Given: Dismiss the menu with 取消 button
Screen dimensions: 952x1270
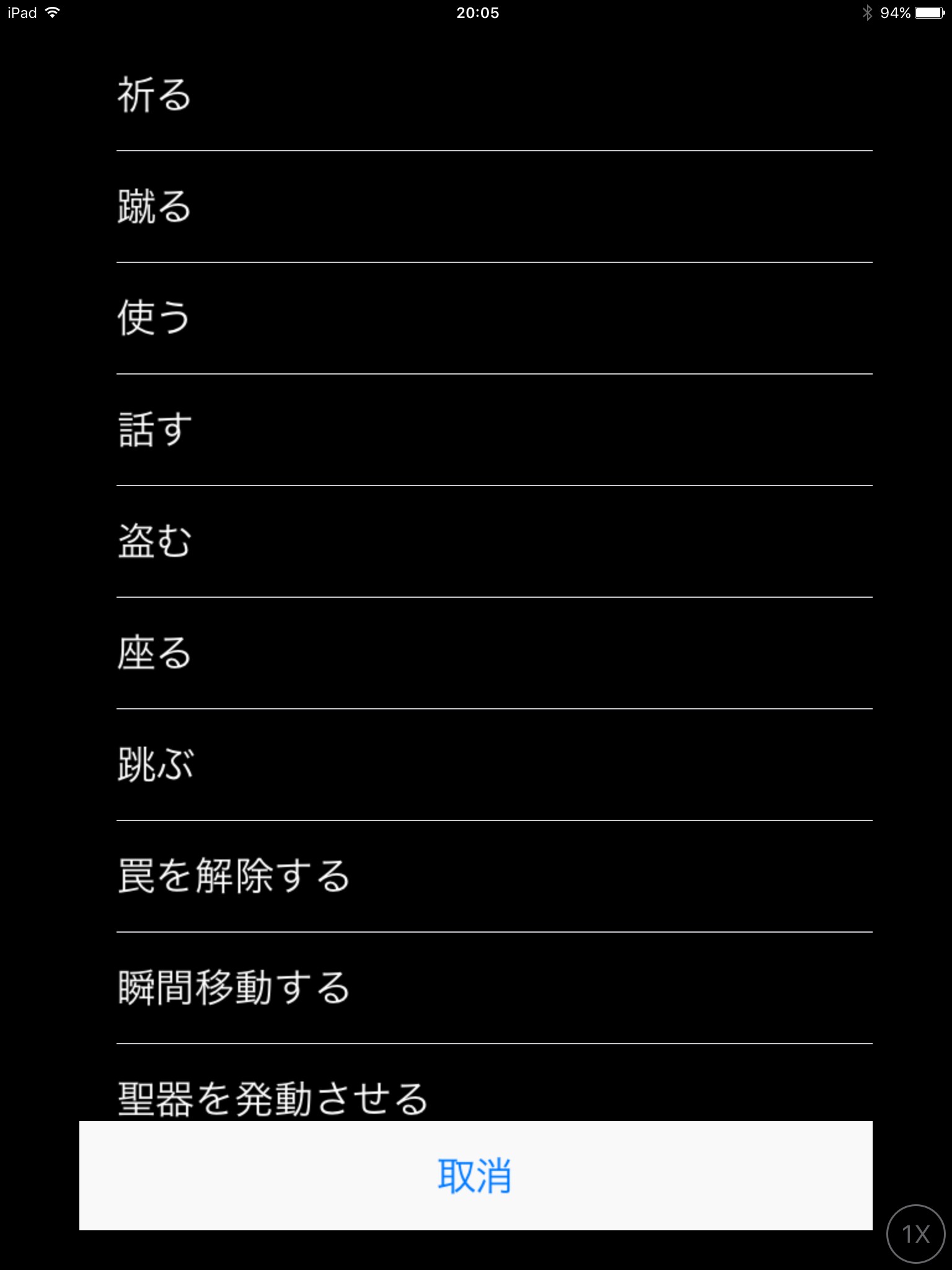Looking at the screenshot, I should point(475,1176).
